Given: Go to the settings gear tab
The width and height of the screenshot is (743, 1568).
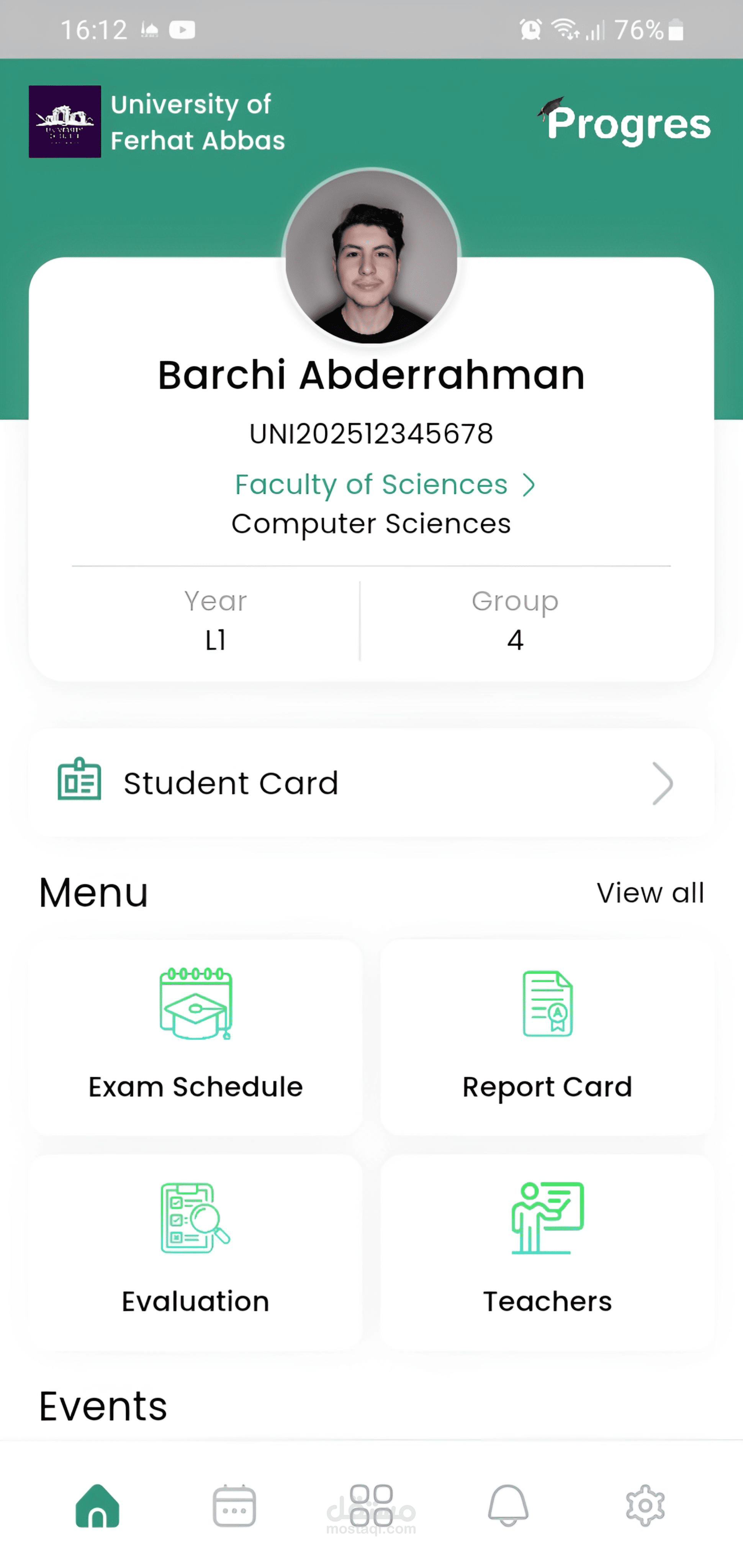Looking at the screenshot, I should click(x=645, y=1506).
